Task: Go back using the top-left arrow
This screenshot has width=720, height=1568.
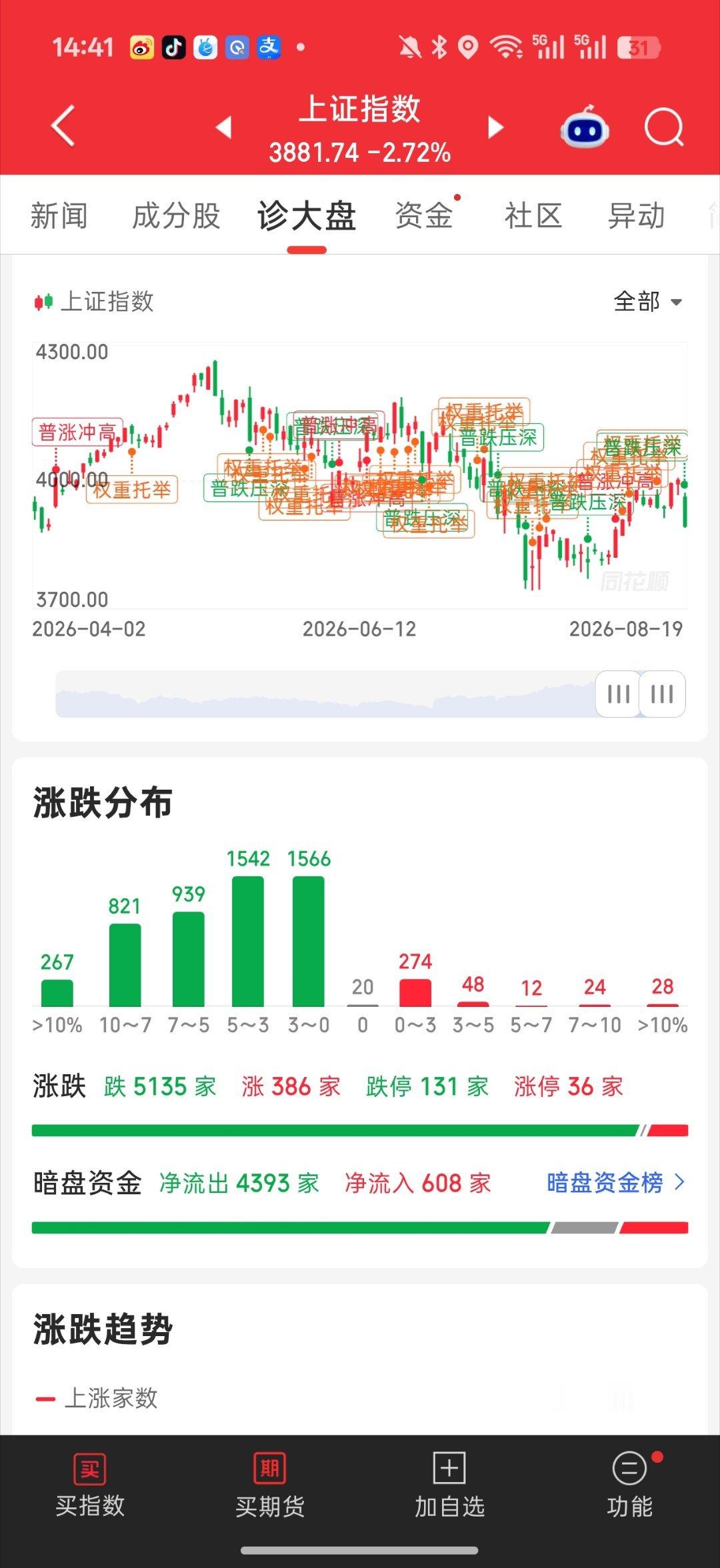Action: coord(63,126)
